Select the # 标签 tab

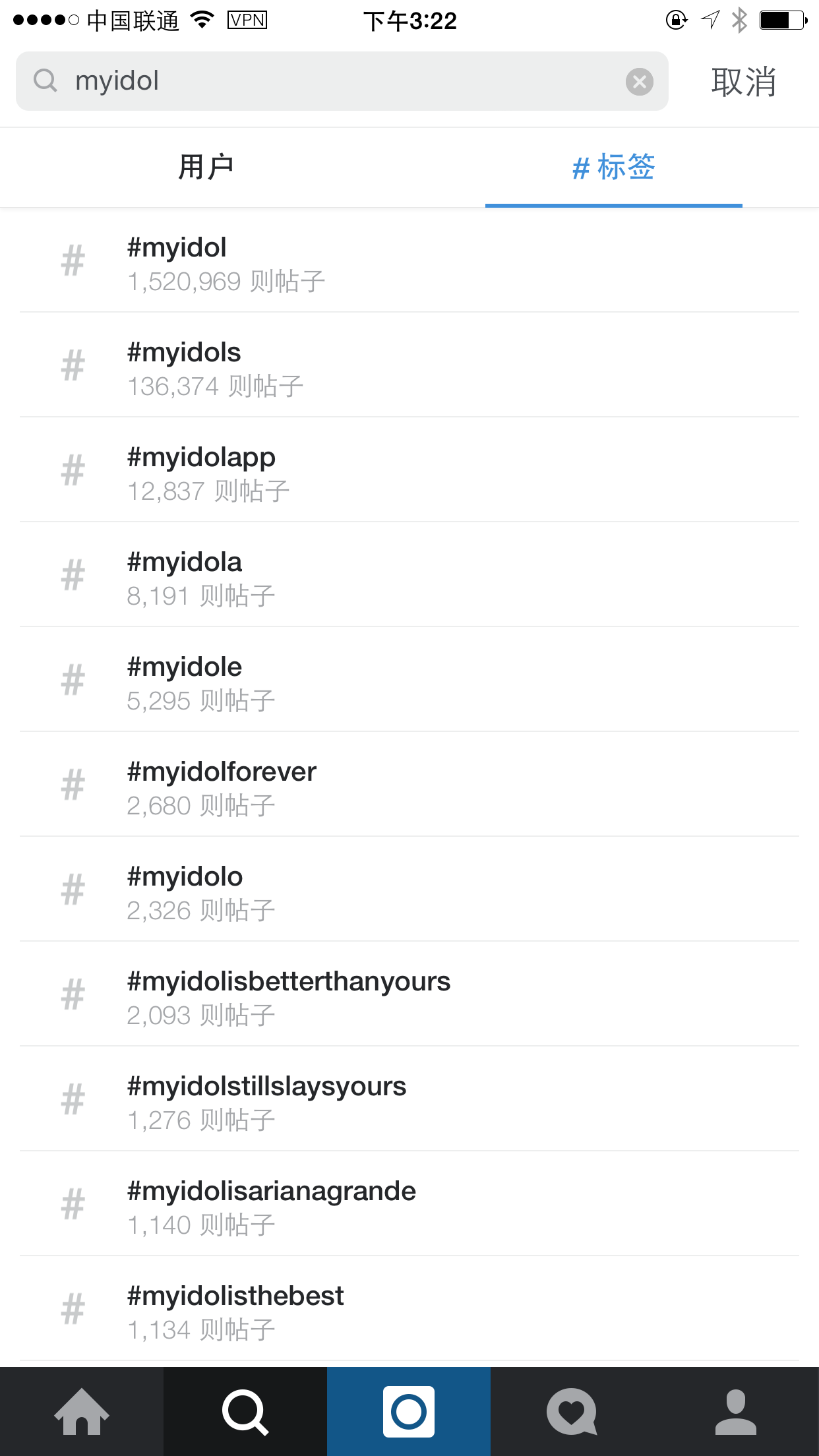(613, 167)
